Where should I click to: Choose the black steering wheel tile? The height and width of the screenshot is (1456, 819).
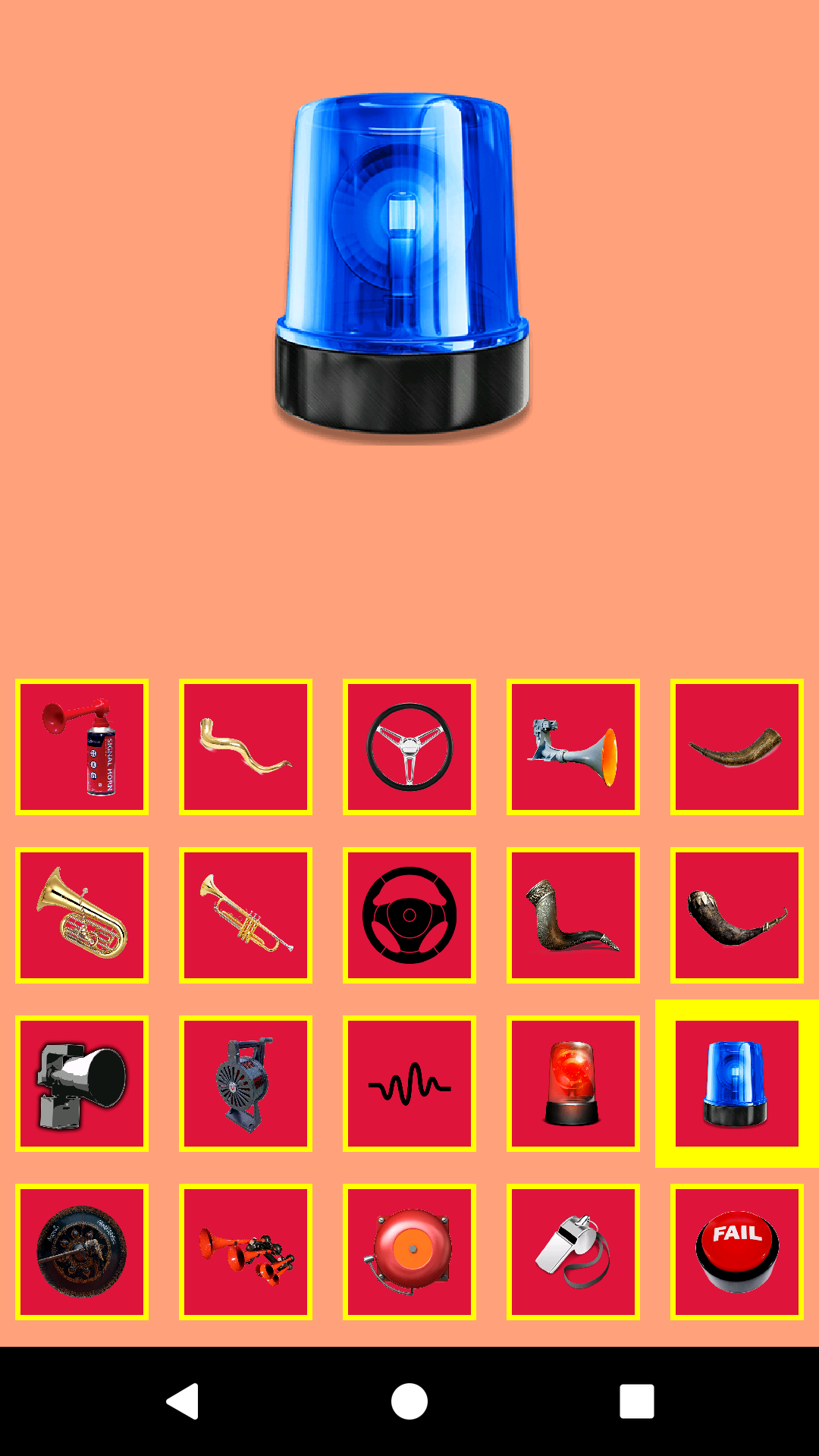click(x=409, y=915)
